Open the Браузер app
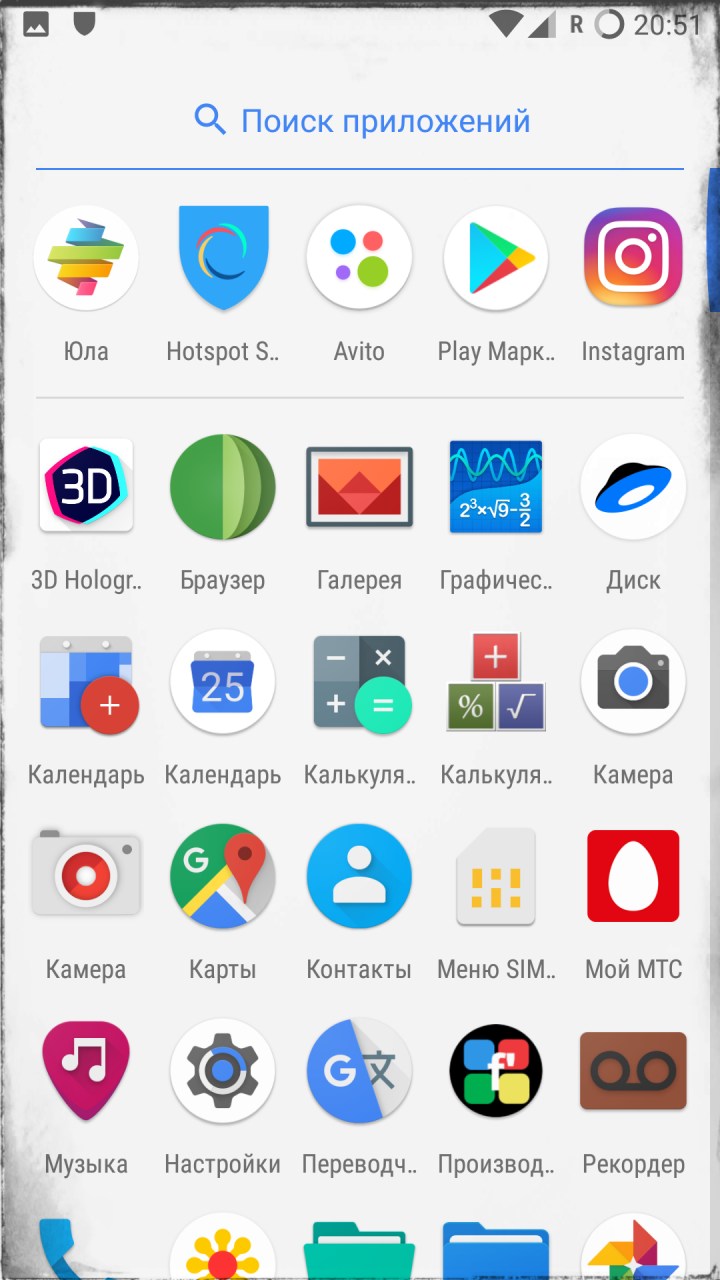This screenshot has height=1280, width=720. click(223, 486)
